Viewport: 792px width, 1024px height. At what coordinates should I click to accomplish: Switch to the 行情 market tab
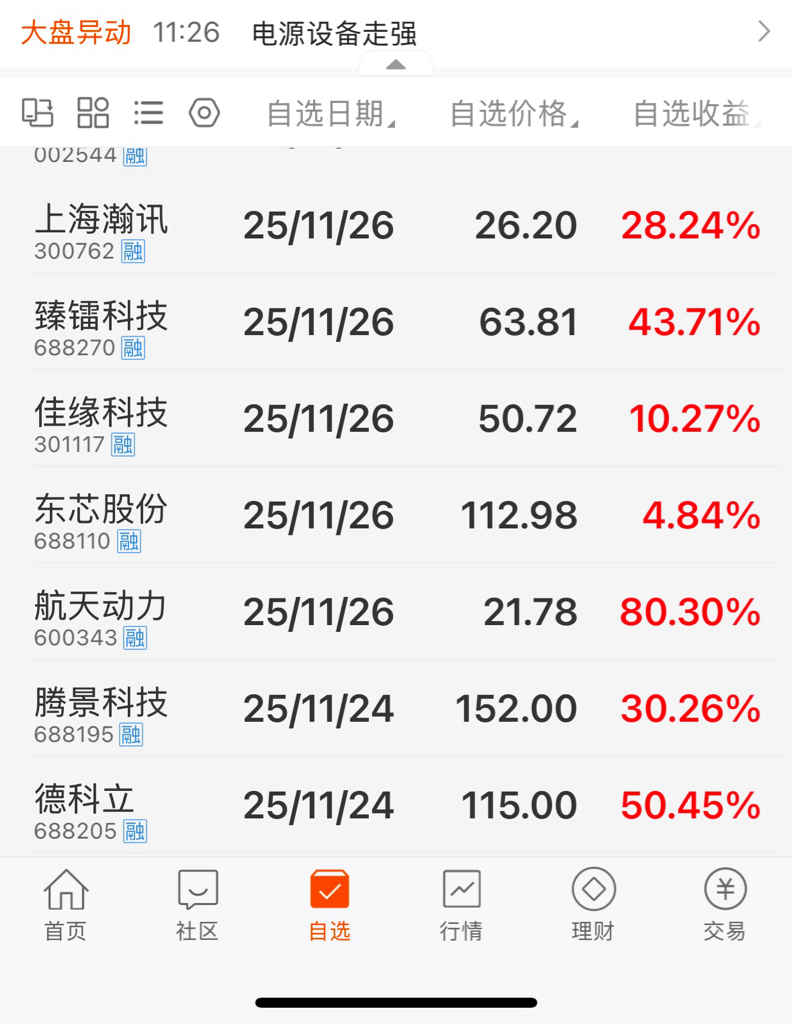coord(462,905)
